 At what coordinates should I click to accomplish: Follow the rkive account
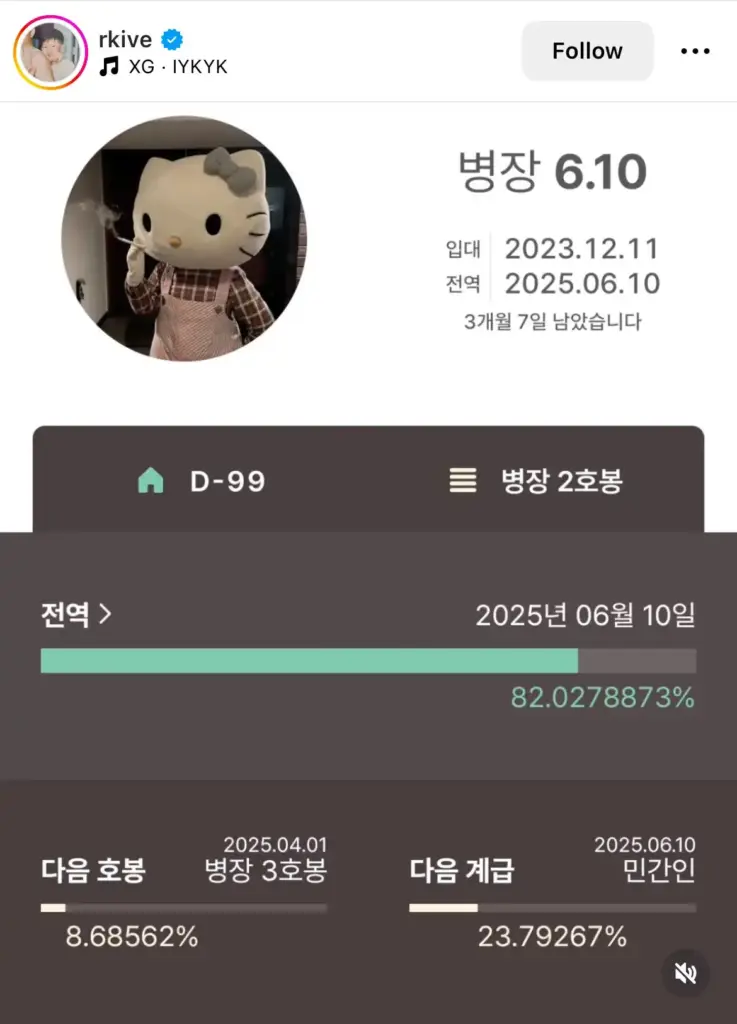click(x=587, y=51)
